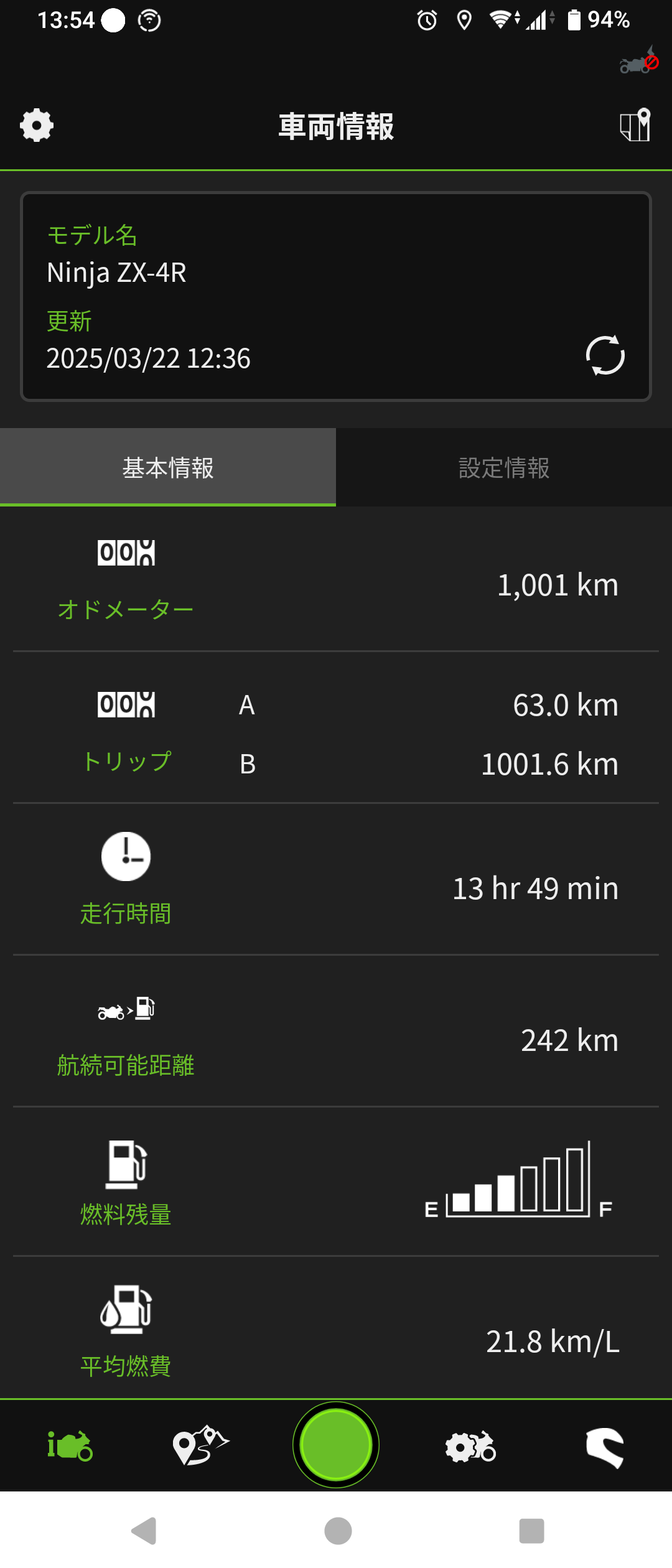Open the map location icon
Viewport: 672px width, 1568px height.
pos(635,126)
